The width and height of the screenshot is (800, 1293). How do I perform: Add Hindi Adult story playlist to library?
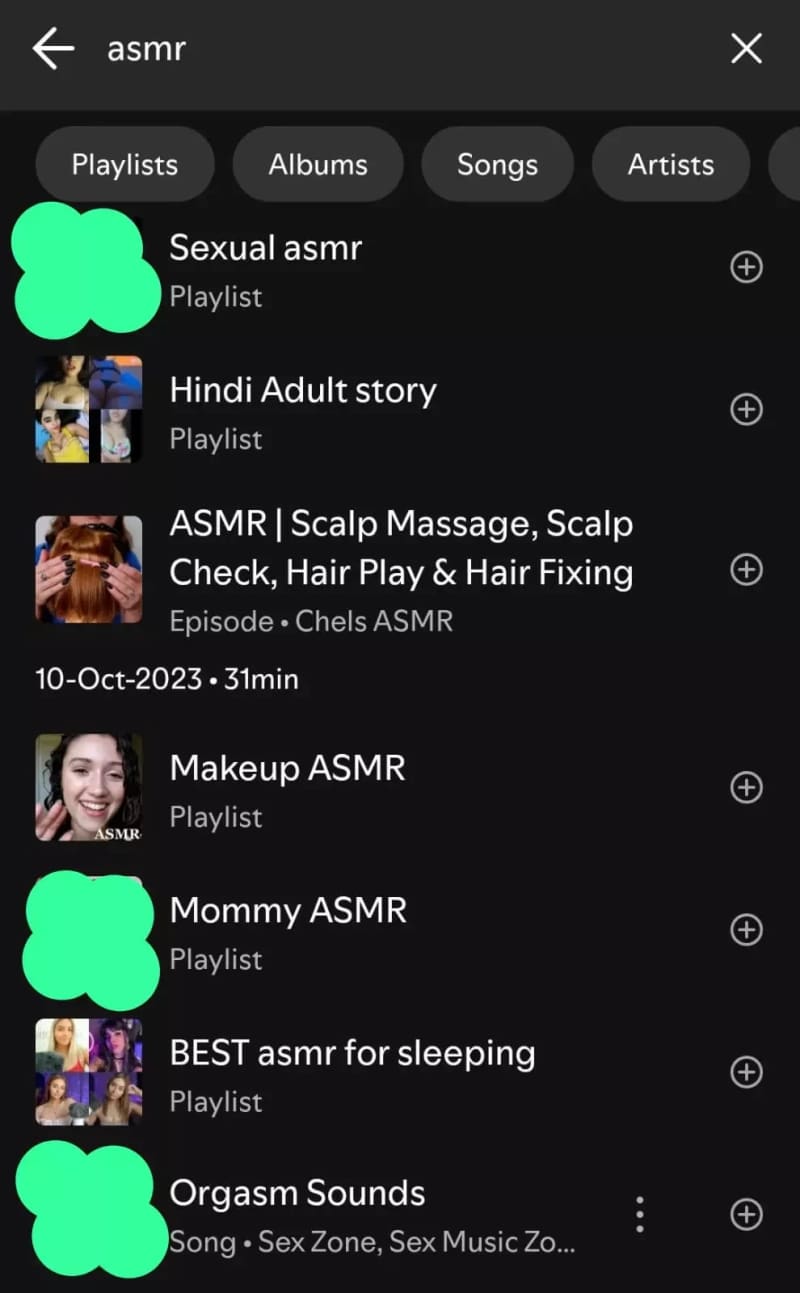tap(746, 409)
